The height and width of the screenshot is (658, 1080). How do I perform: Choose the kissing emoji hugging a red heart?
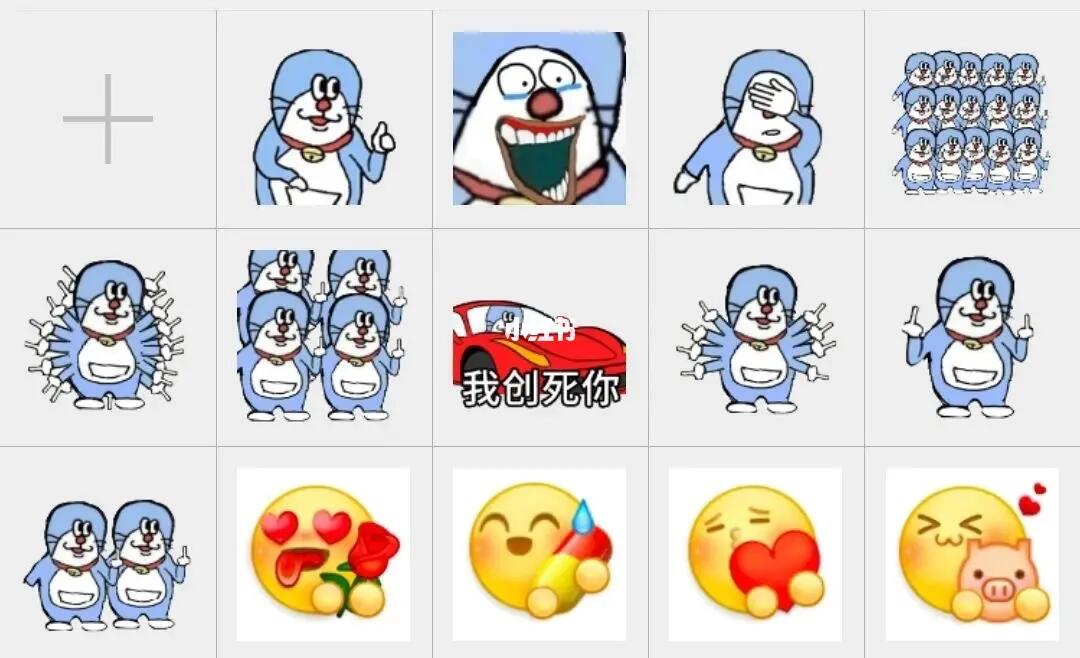(x=756, y=554)
